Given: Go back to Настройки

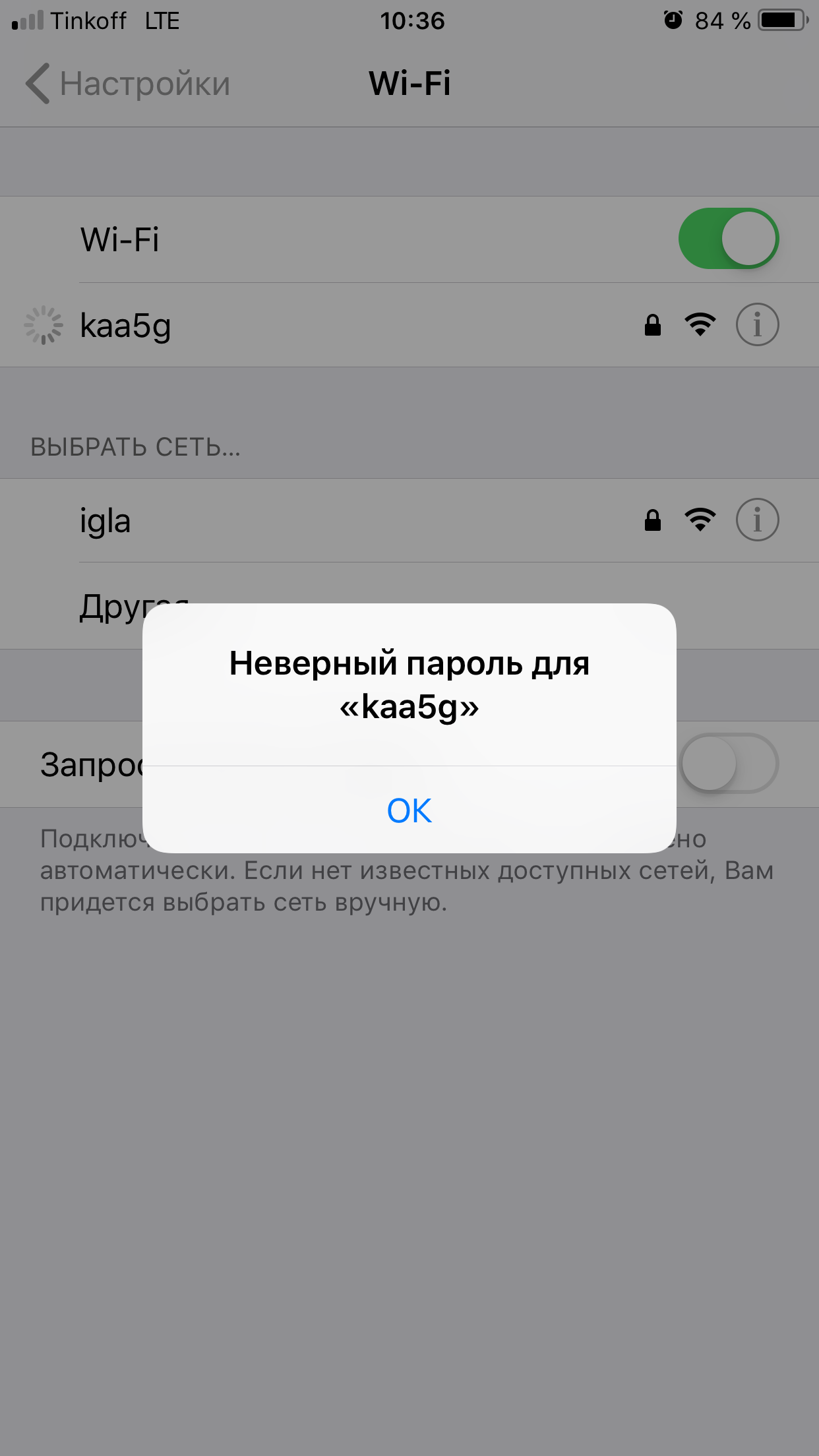Looking at the screenshot, I should (x=129, y=84).
